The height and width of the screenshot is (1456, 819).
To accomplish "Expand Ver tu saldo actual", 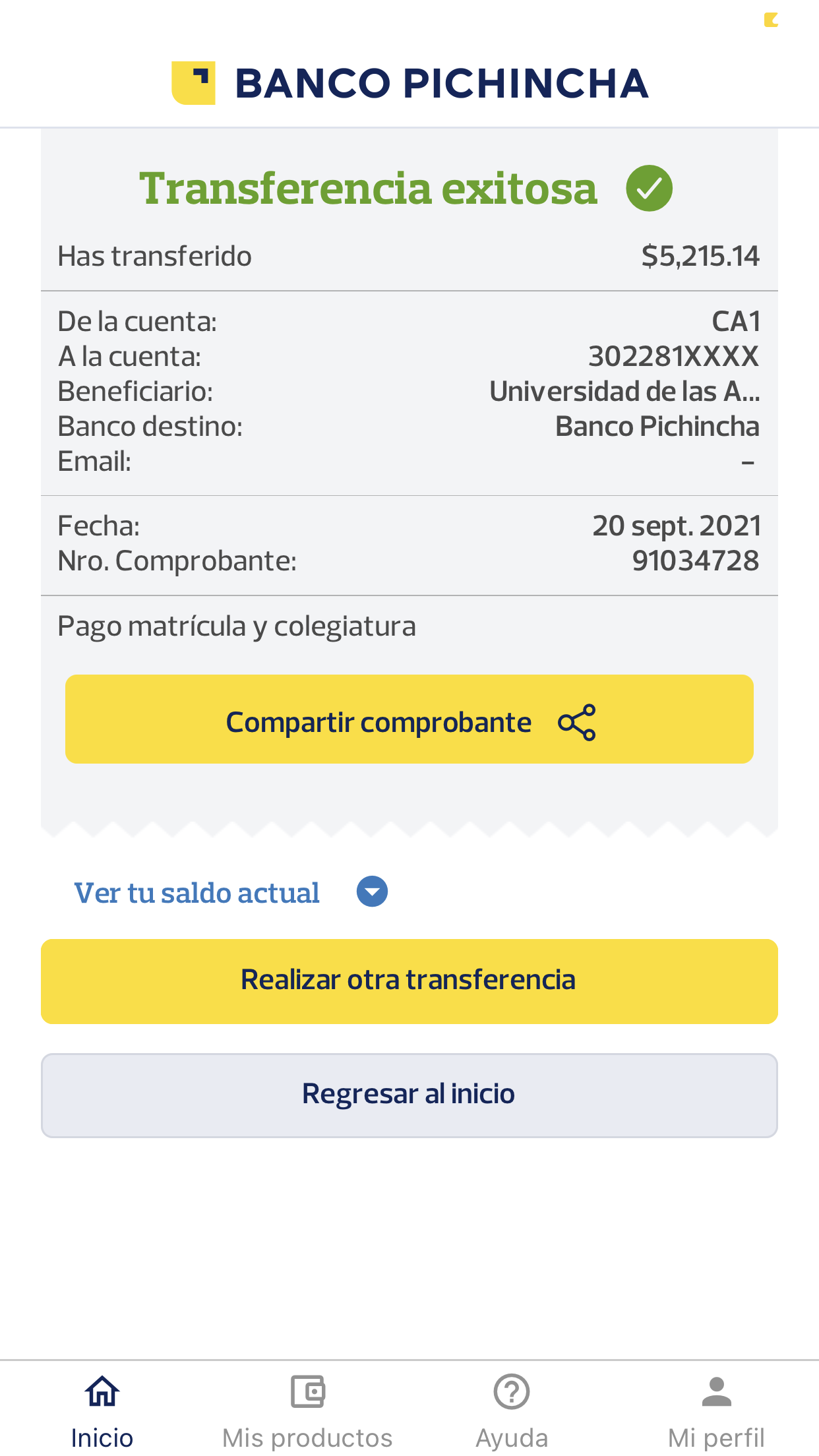I will point(231,892).
